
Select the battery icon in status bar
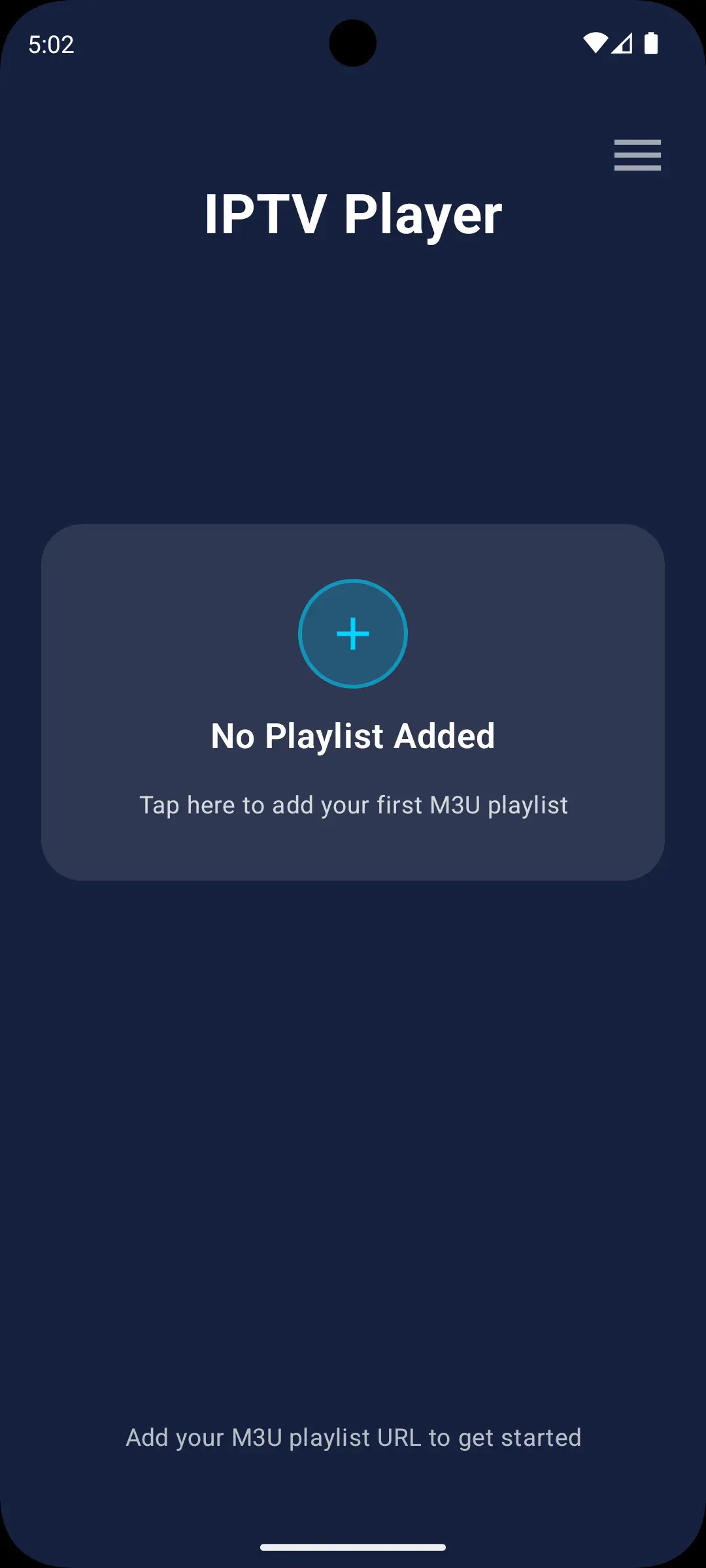point(650,42)
